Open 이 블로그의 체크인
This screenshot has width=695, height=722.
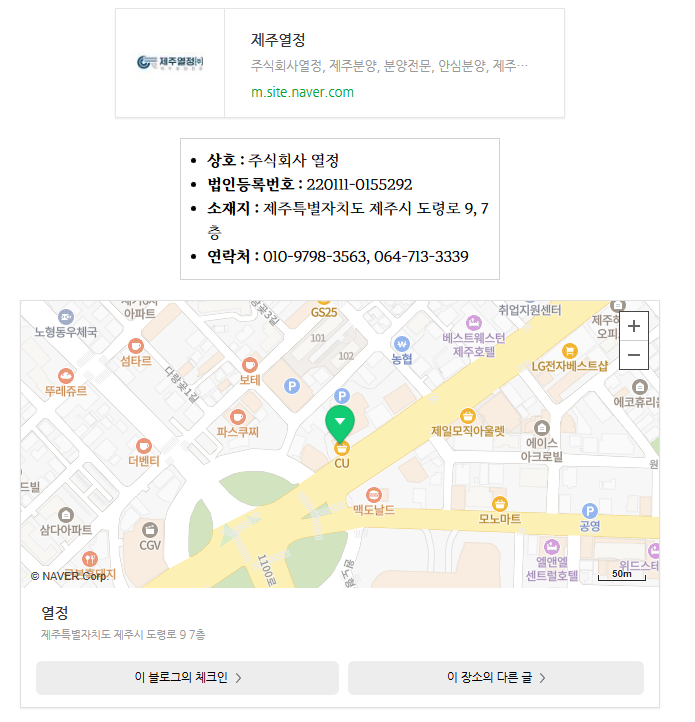pyautogui.click(x=188, y=677)
